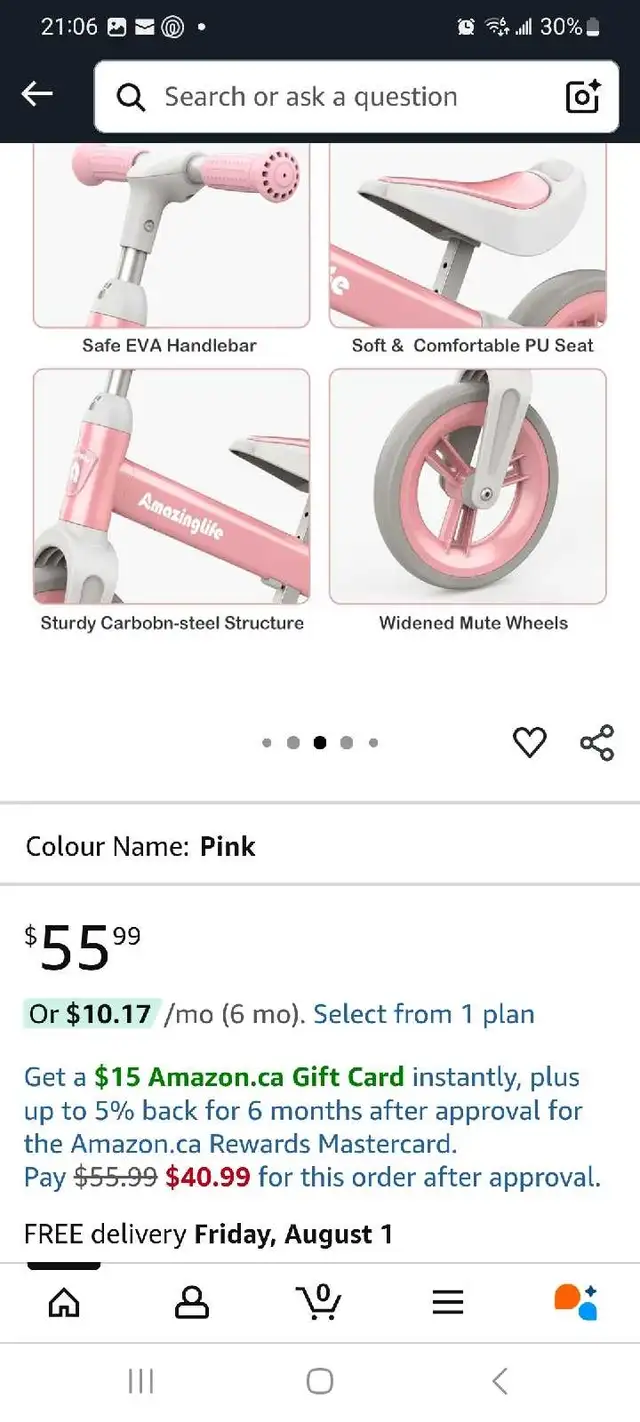Open the Rufus AI assistant tab
This screenshot has height=1422, width=640.
point(575,1302)
